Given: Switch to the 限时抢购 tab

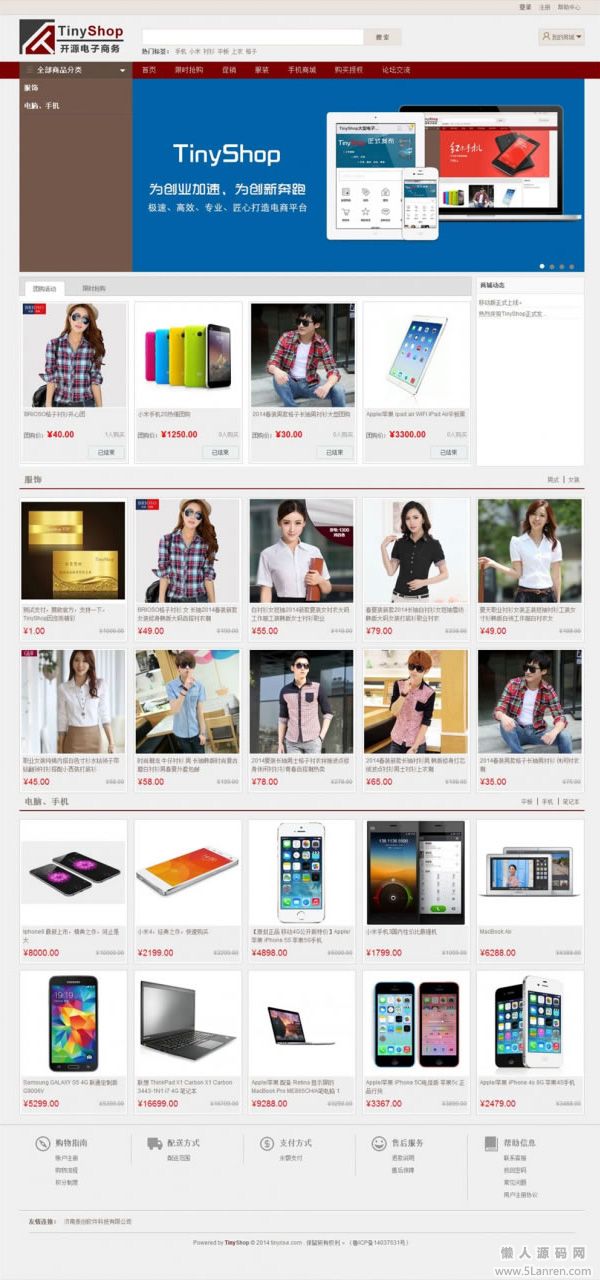Looking at the screenshot, I should click(x=94, y=288).
